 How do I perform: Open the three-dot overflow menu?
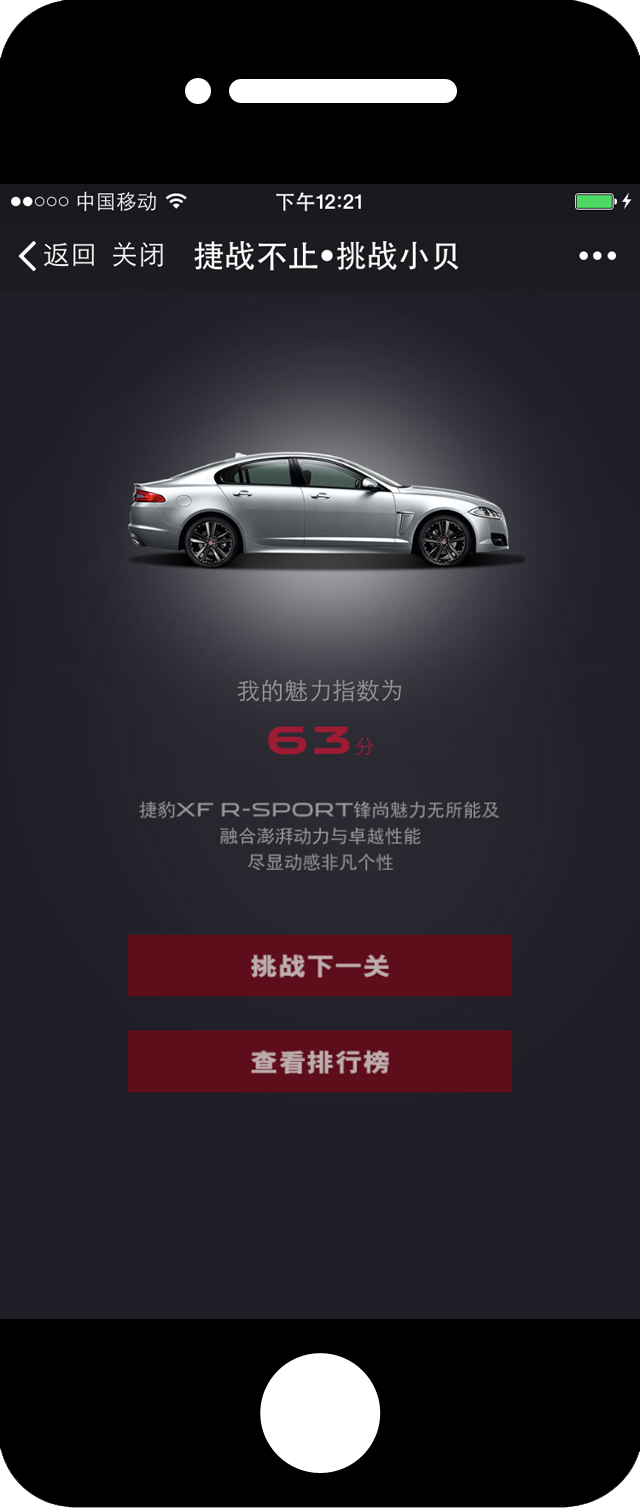[597, 257]
